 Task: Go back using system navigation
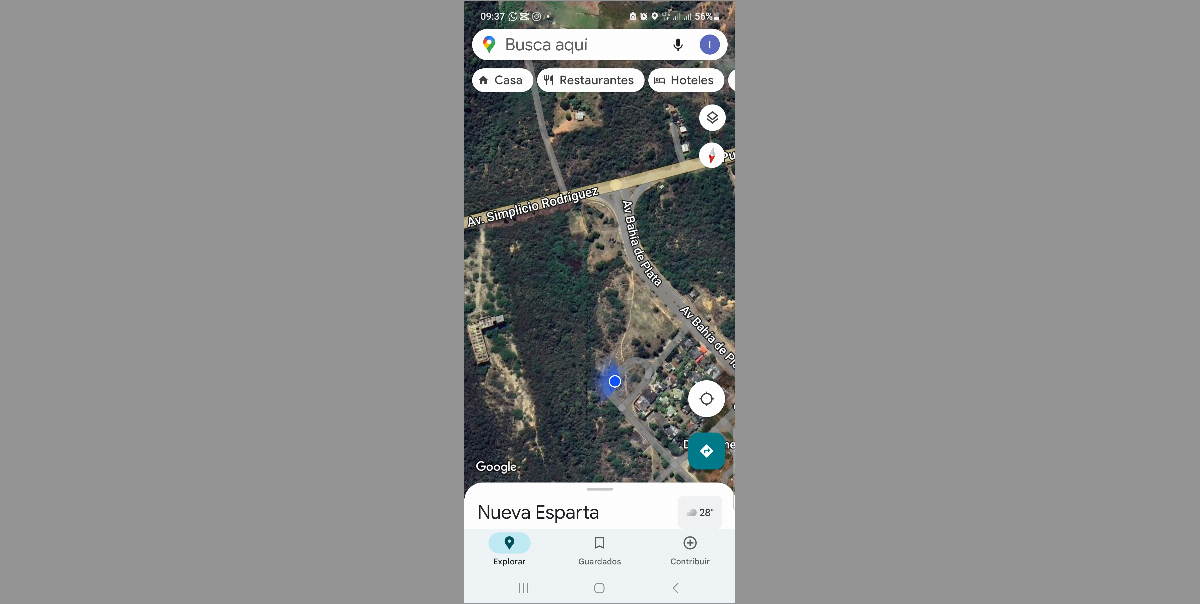tap(675, 588)
